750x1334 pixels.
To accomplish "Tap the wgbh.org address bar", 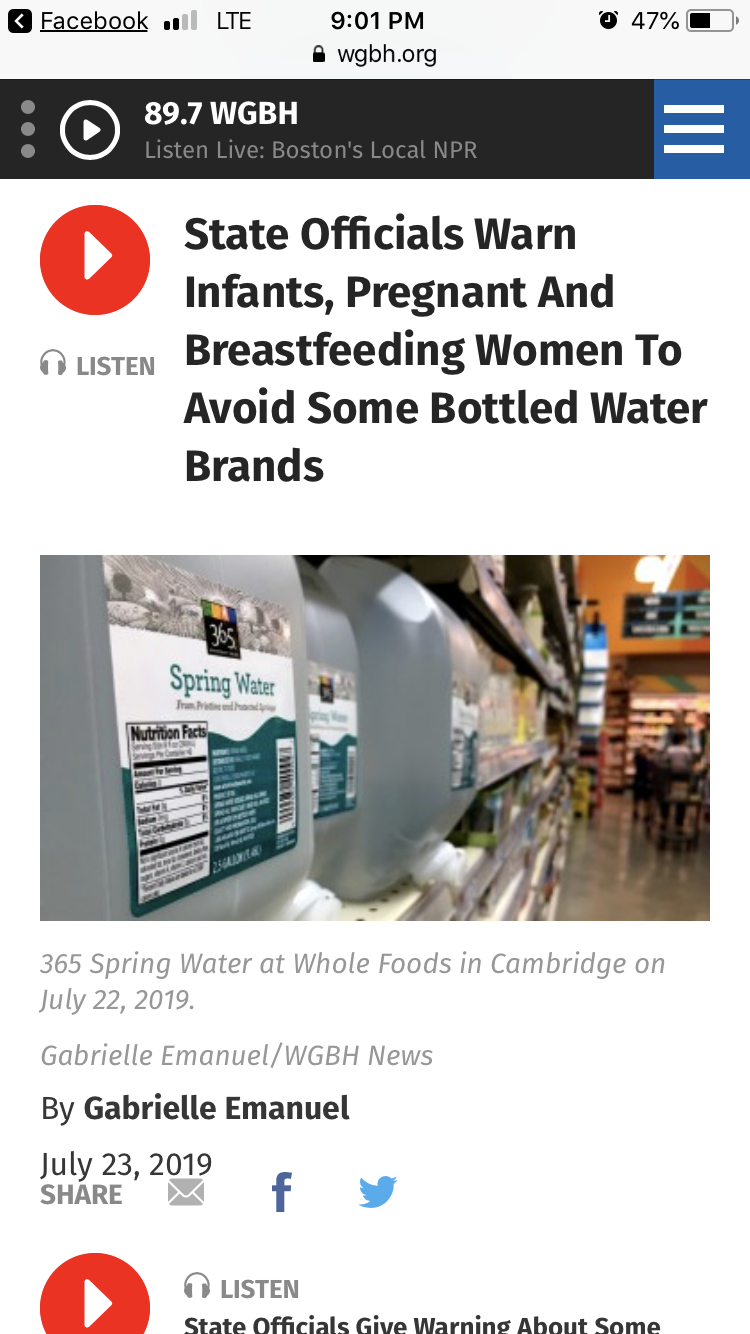I will click(375, 54).
